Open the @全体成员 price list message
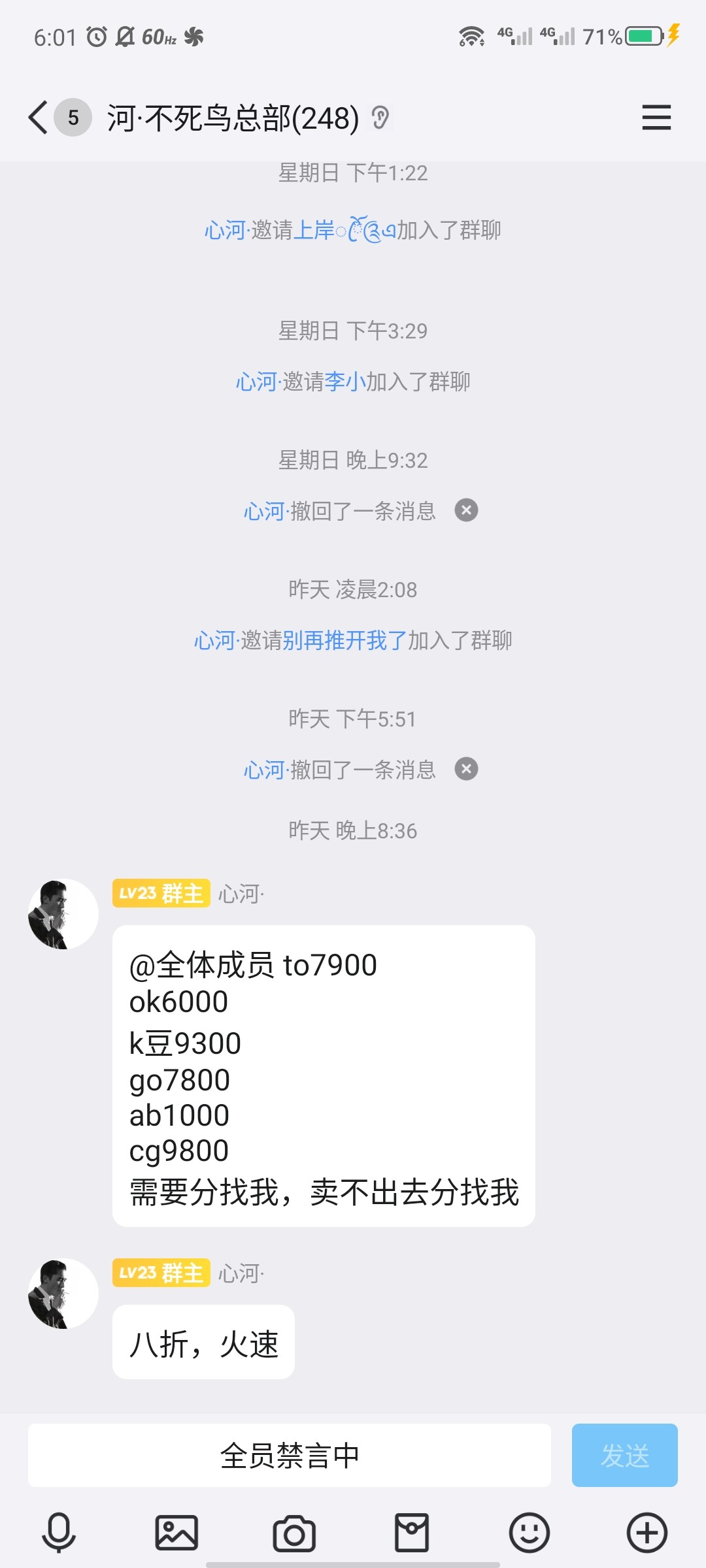This screenshot has width=706, height=1568. click(324, 1076)
